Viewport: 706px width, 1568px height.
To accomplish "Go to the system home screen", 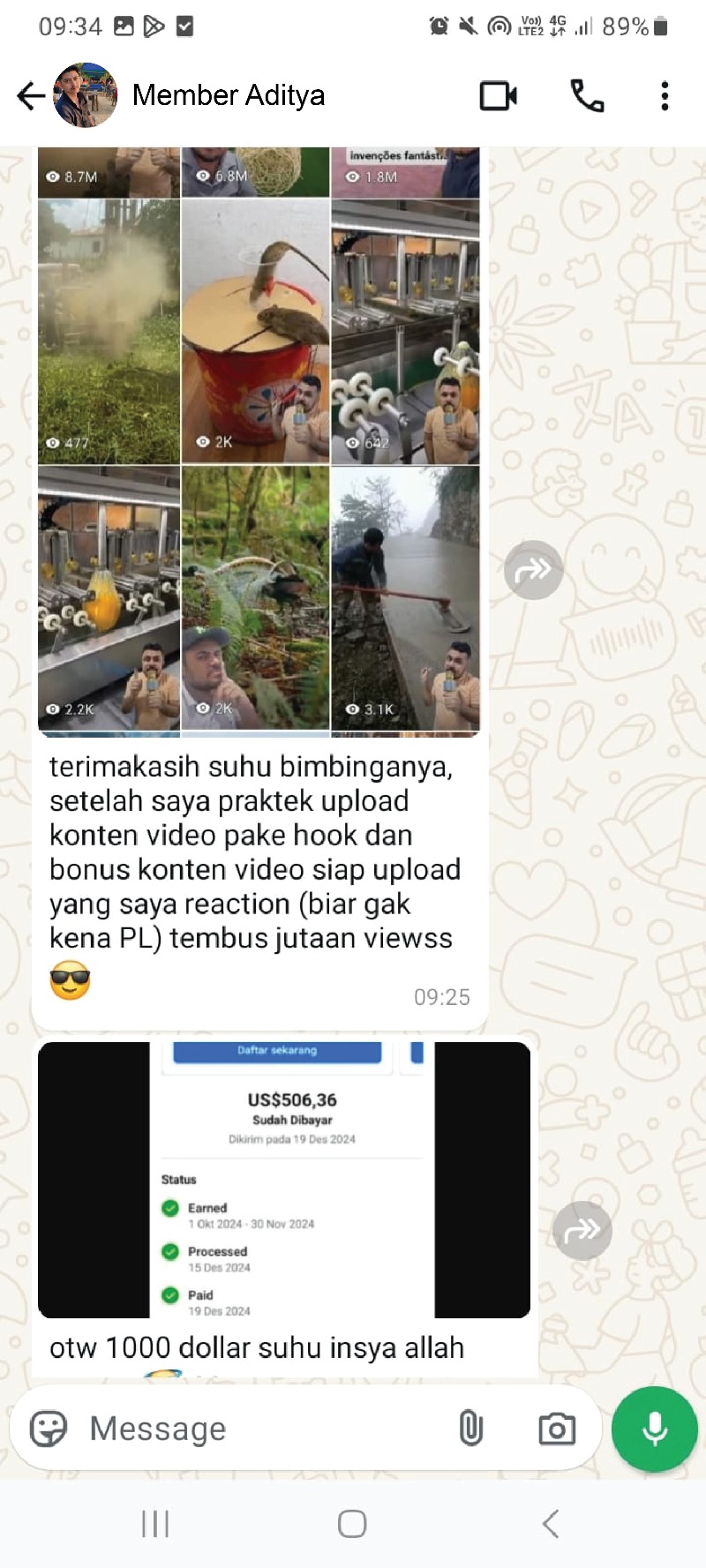I will 352,1523.
